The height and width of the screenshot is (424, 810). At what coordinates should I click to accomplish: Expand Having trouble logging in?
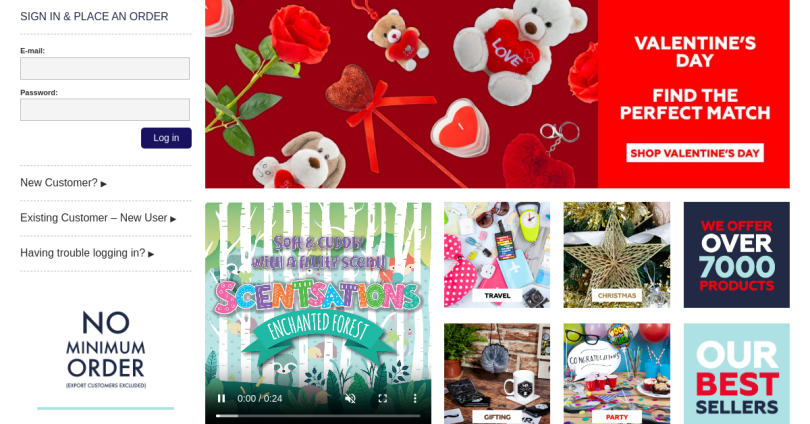click(x=87, y=253)
